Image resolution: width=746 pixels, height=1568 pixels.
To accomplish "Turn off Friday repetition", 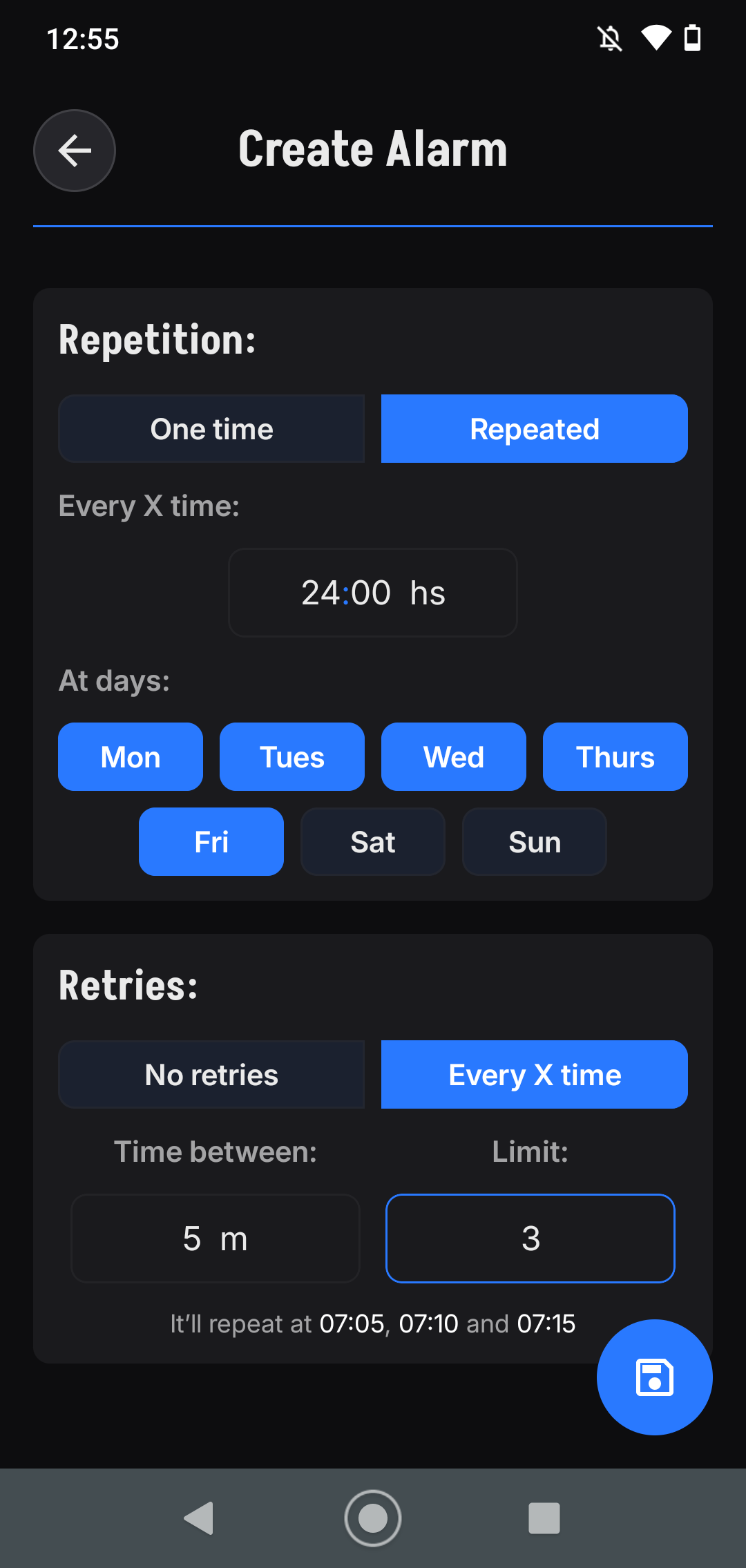I will 211,841.
